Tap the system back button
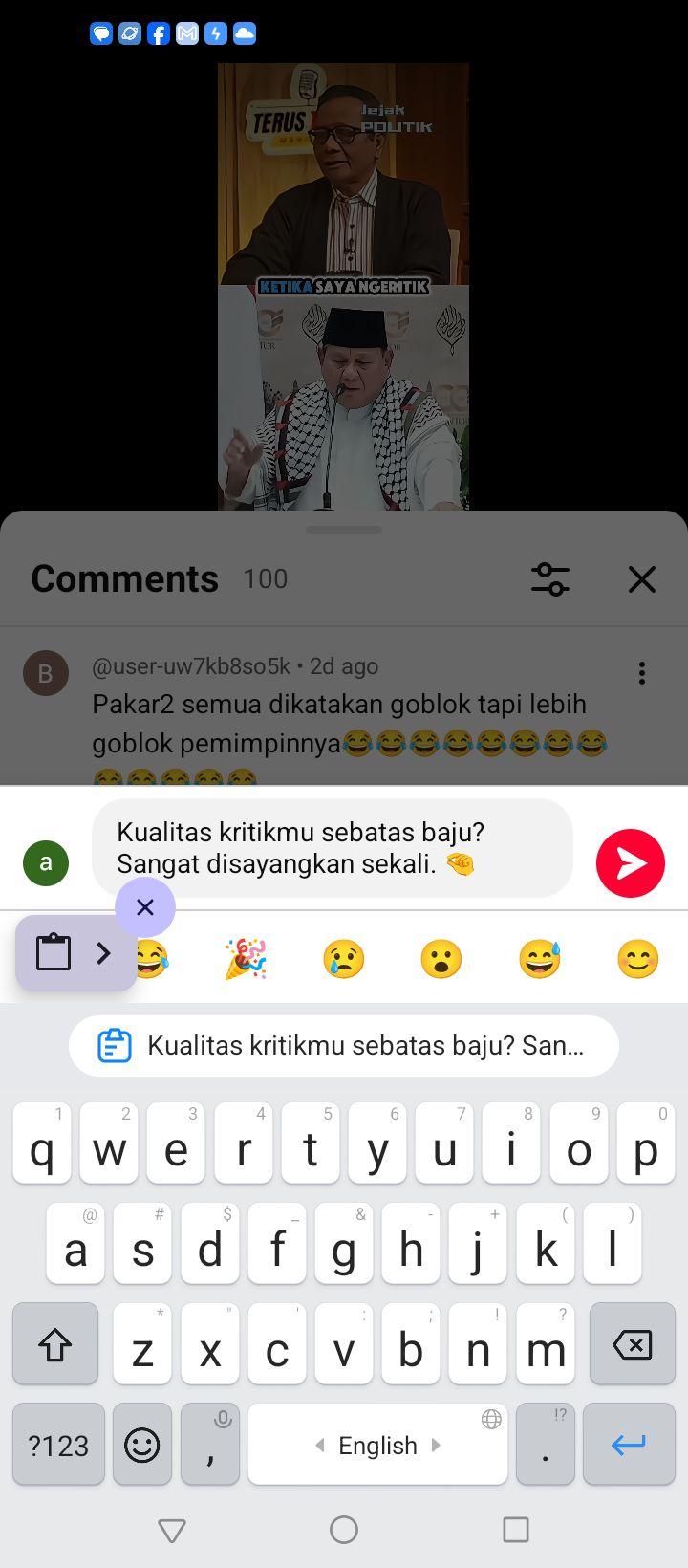Viewport: 688px width, 1568px height. (172, 1531)
